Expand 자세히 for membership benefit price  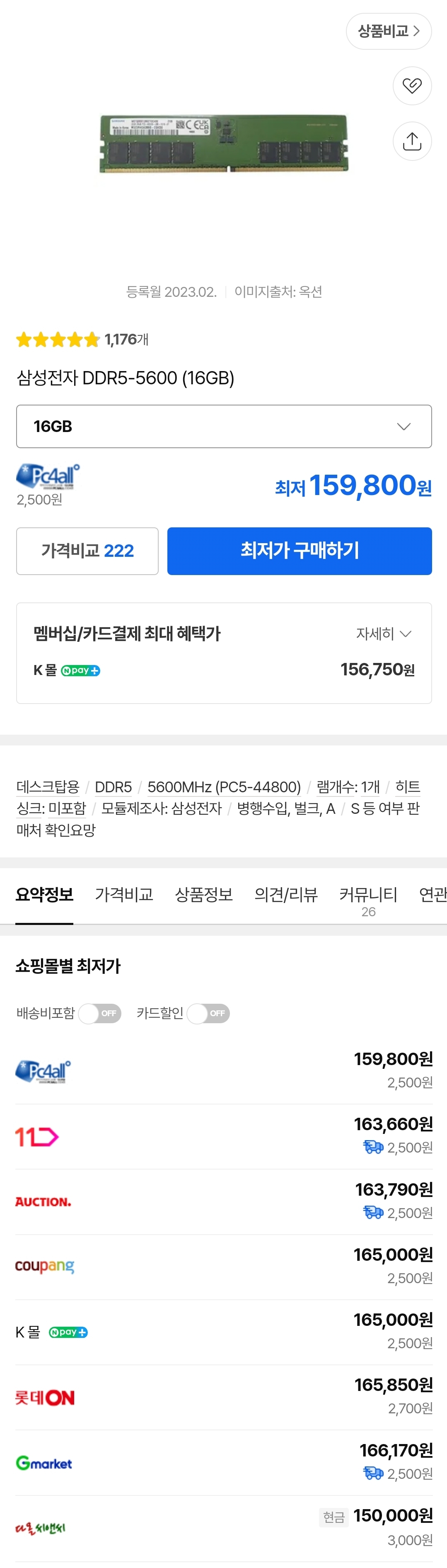[x=384, y=634]
